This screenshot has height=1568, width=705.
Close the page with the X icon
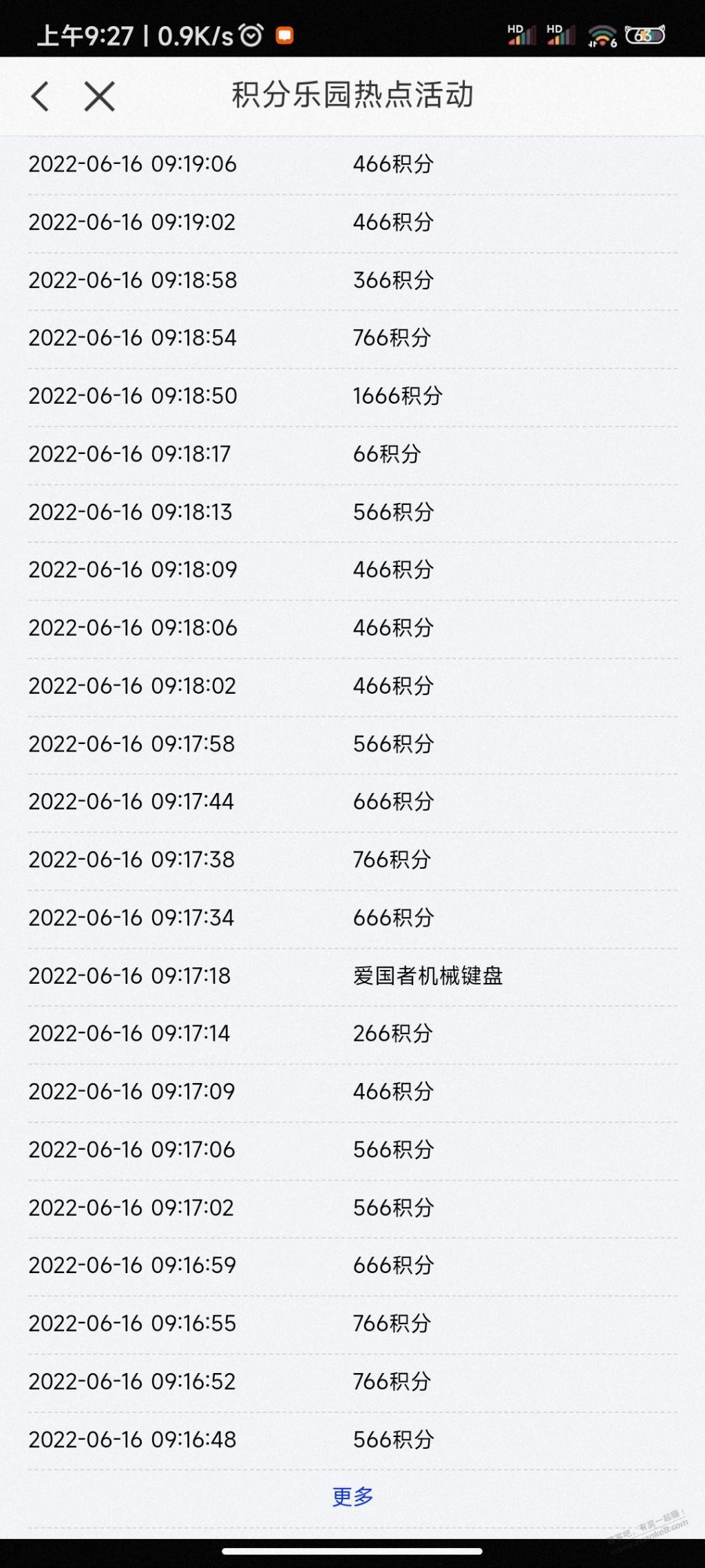click(x=99, y=96)
